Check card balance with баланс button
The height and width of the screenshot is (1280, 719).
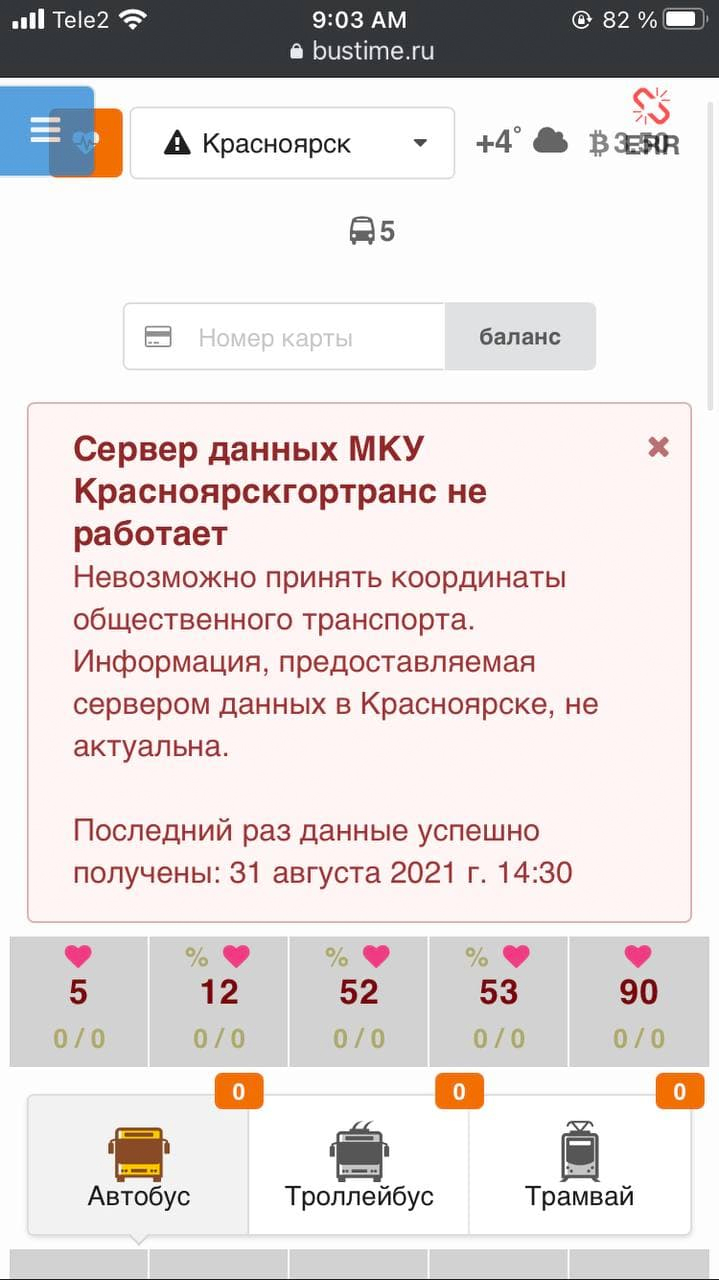(520, 337)
